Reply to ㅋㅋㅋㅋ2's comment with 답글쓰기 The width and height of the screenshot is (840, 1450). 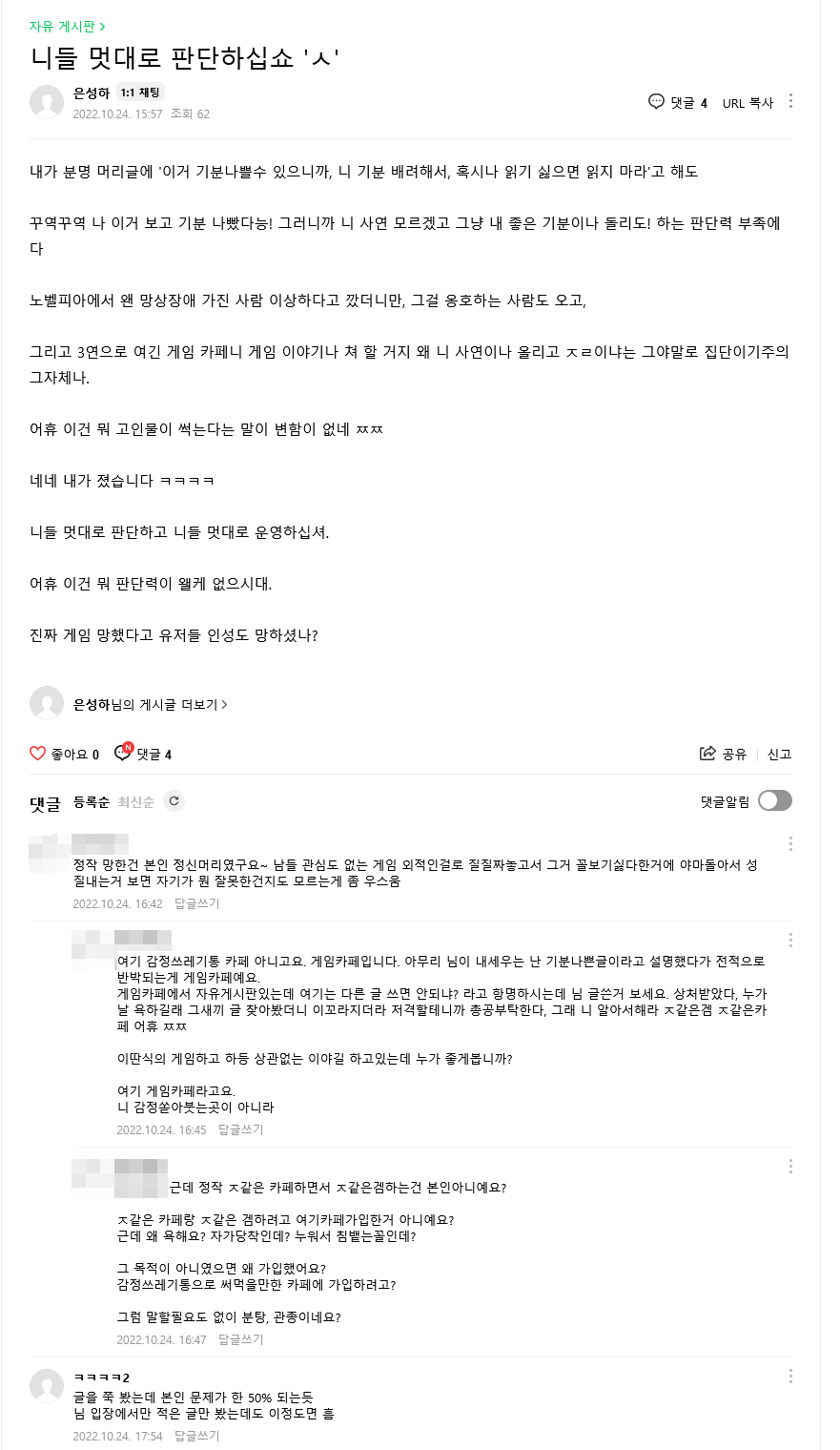[x=196, y=1436]
